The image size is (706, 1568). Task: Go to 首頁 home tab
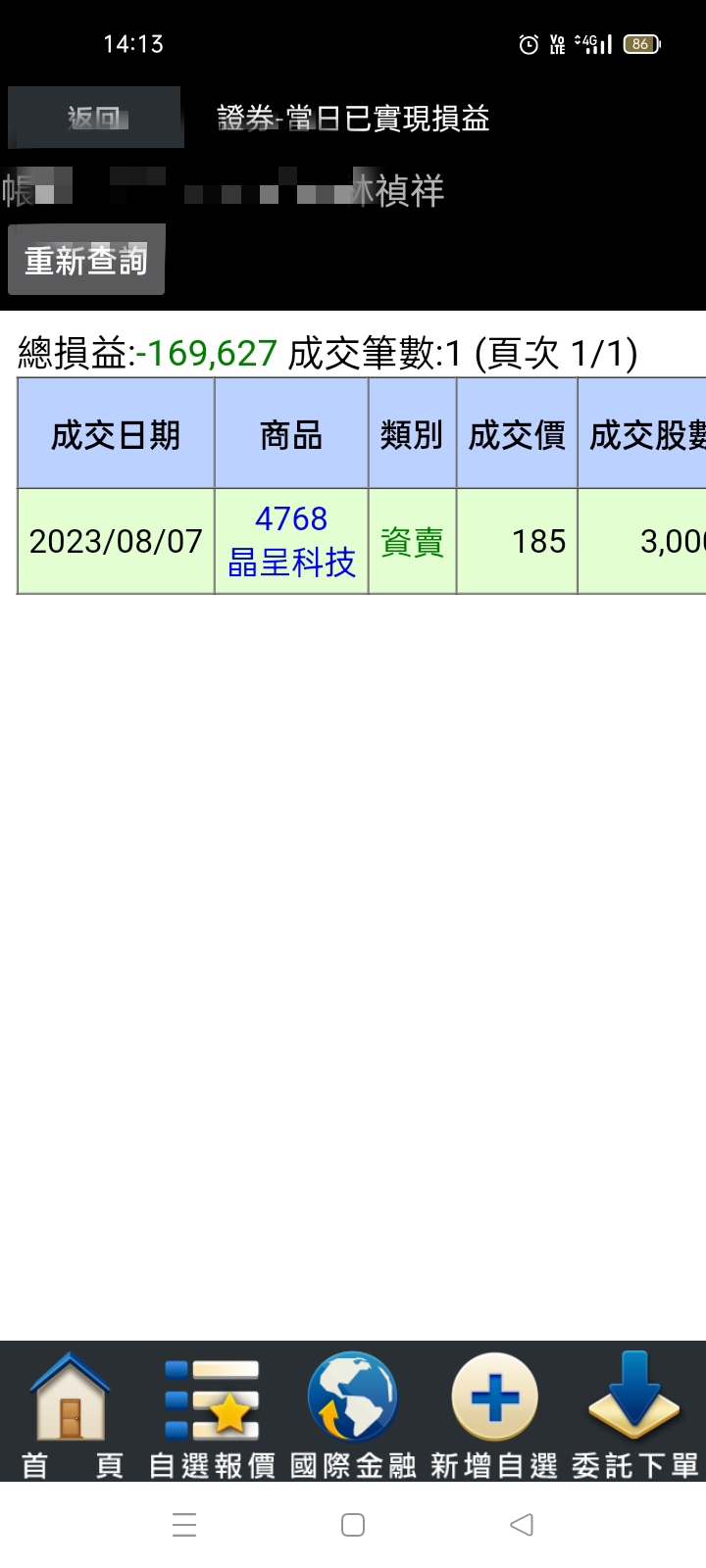71,1413
